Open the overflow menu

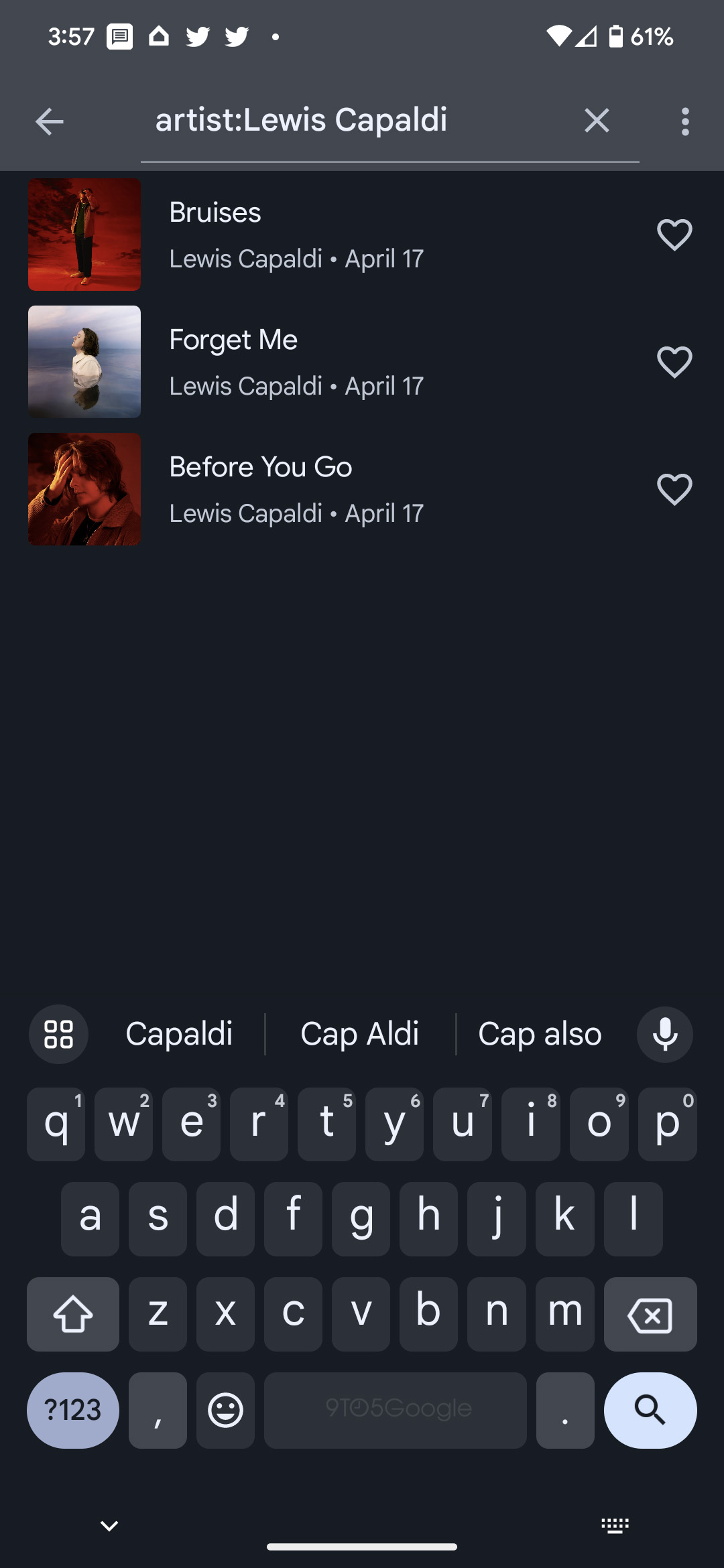(x=684, y=121)
